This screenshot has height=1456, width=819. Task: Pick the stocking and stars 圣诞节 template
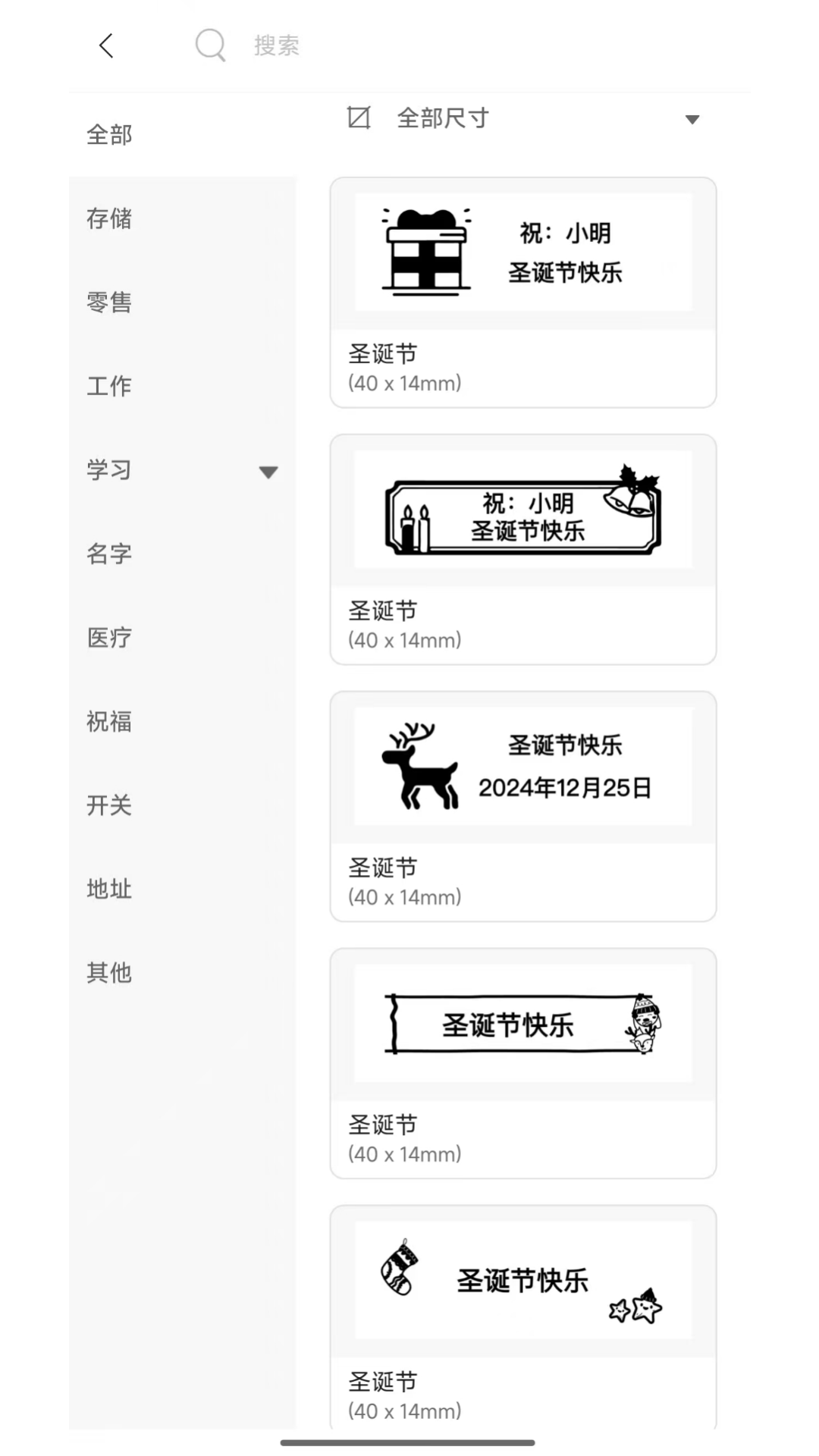[523, 1316]
